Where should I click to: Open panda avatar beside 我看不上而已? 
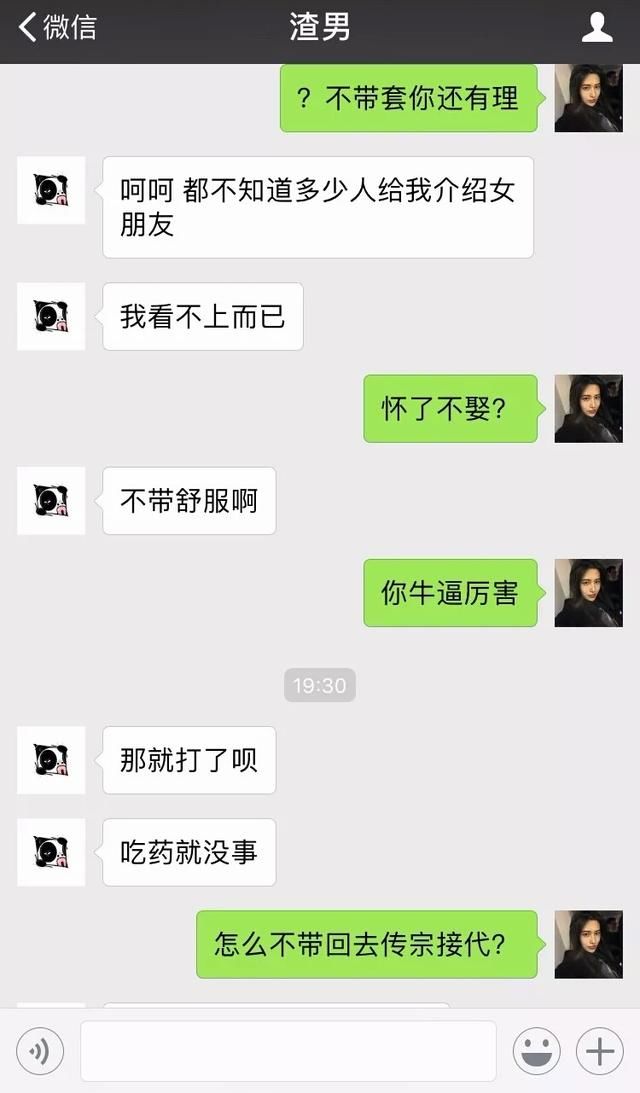51,316
